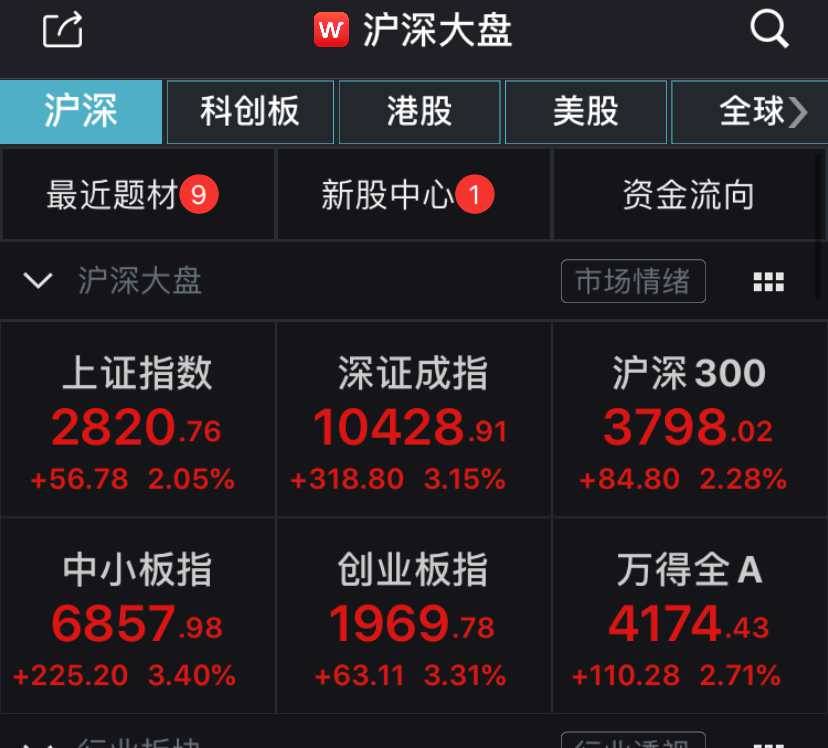Viewport: 828px width, 748px height.
Task: Switch to the 科创板 tab
Action: [x=250, y=112]
